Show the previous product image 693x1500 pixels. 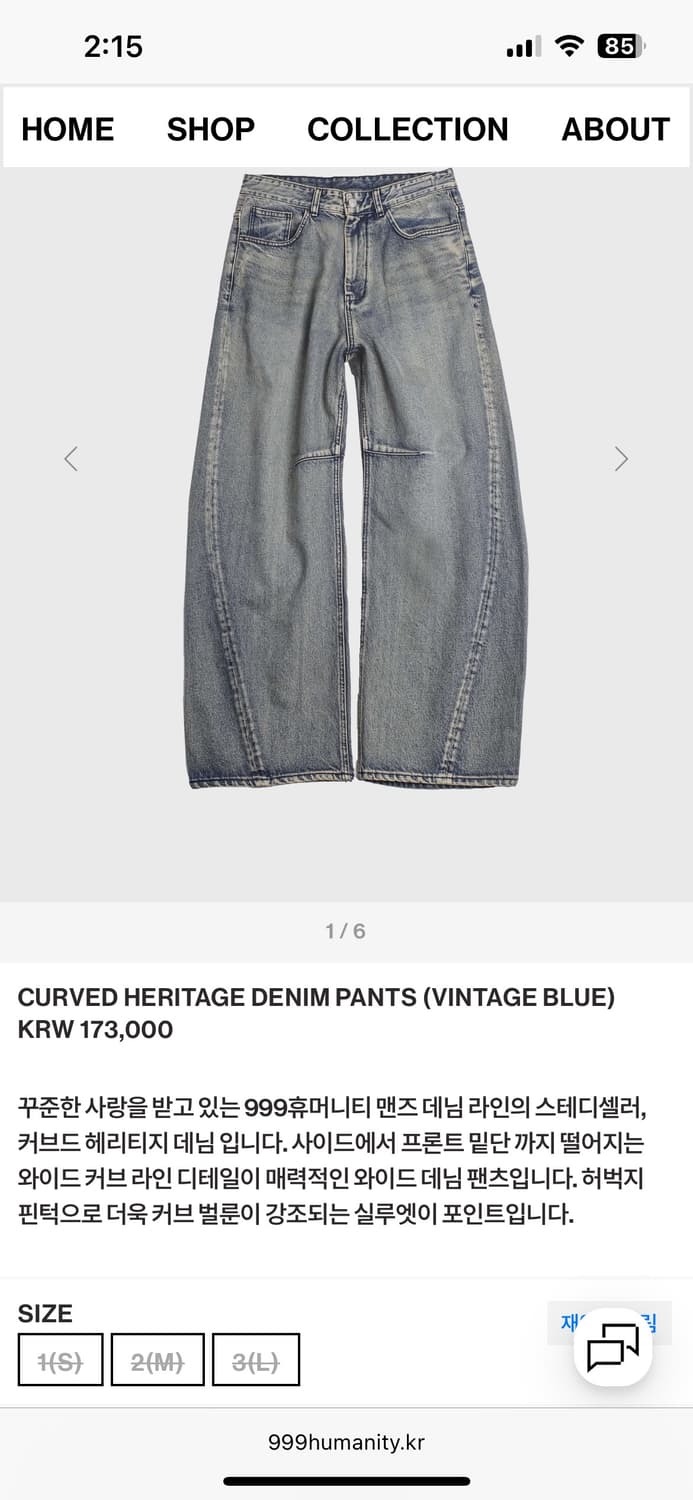click(71, 459)
